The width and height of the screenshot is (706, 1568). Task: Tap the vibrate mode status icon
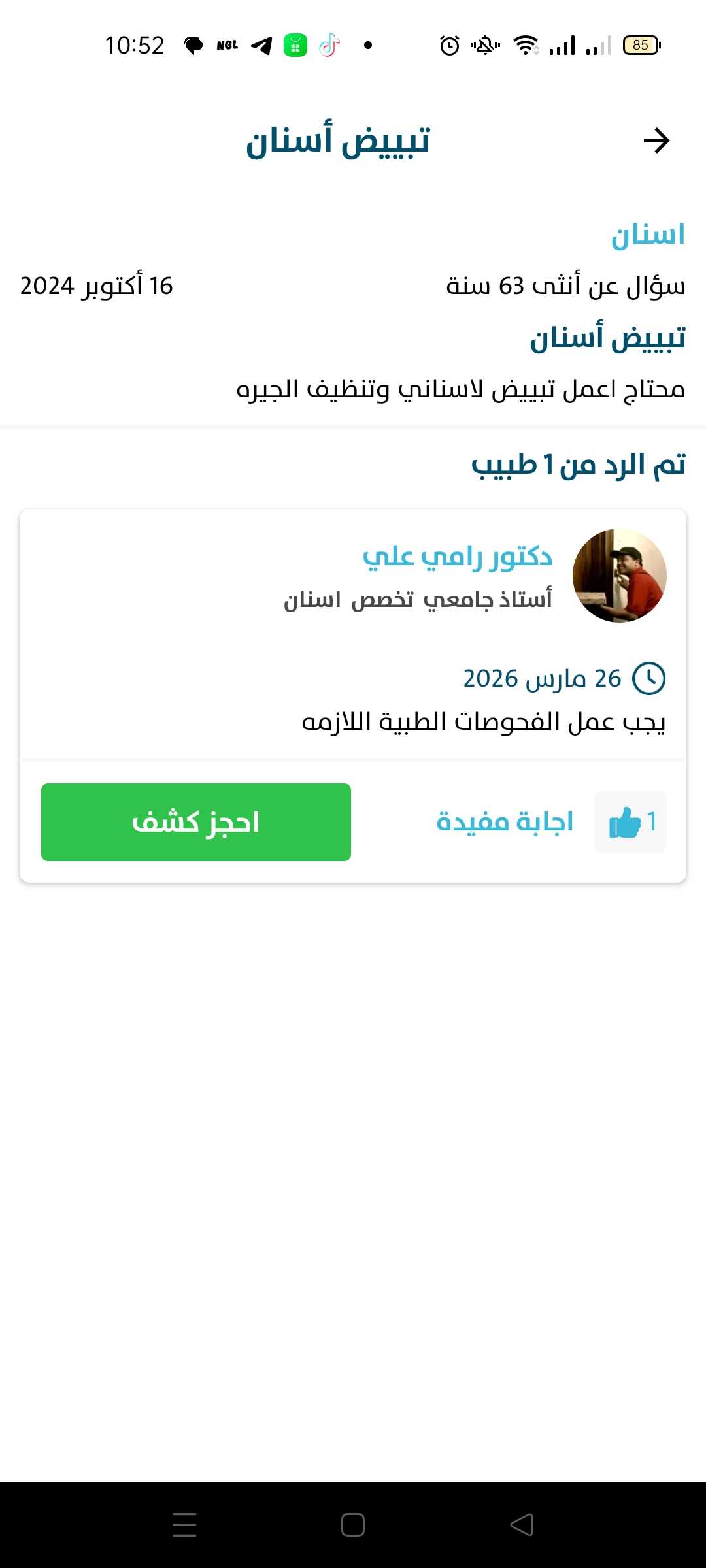tap(484, 44)
